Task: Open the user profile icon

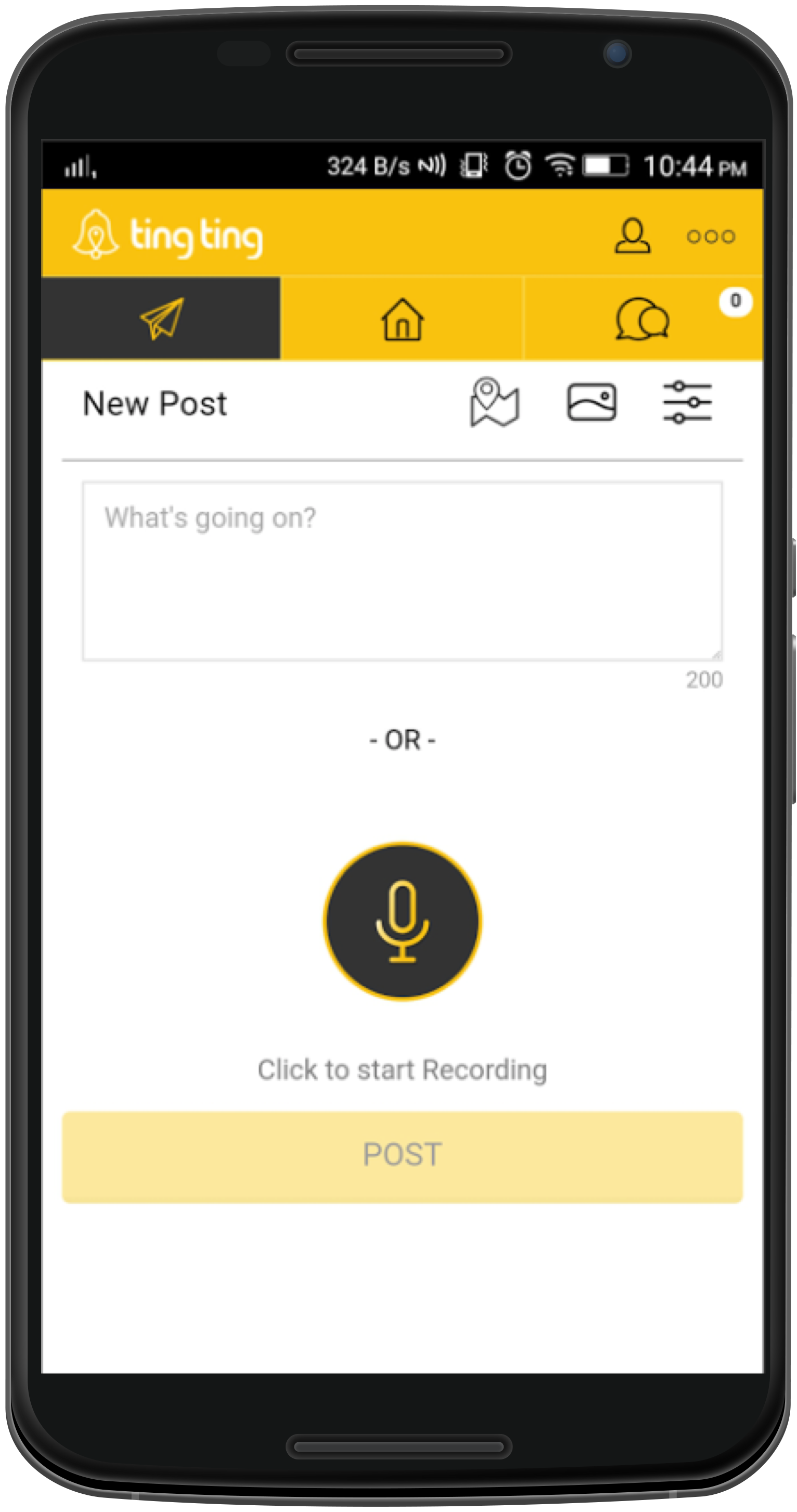Action: coord(632,236)
